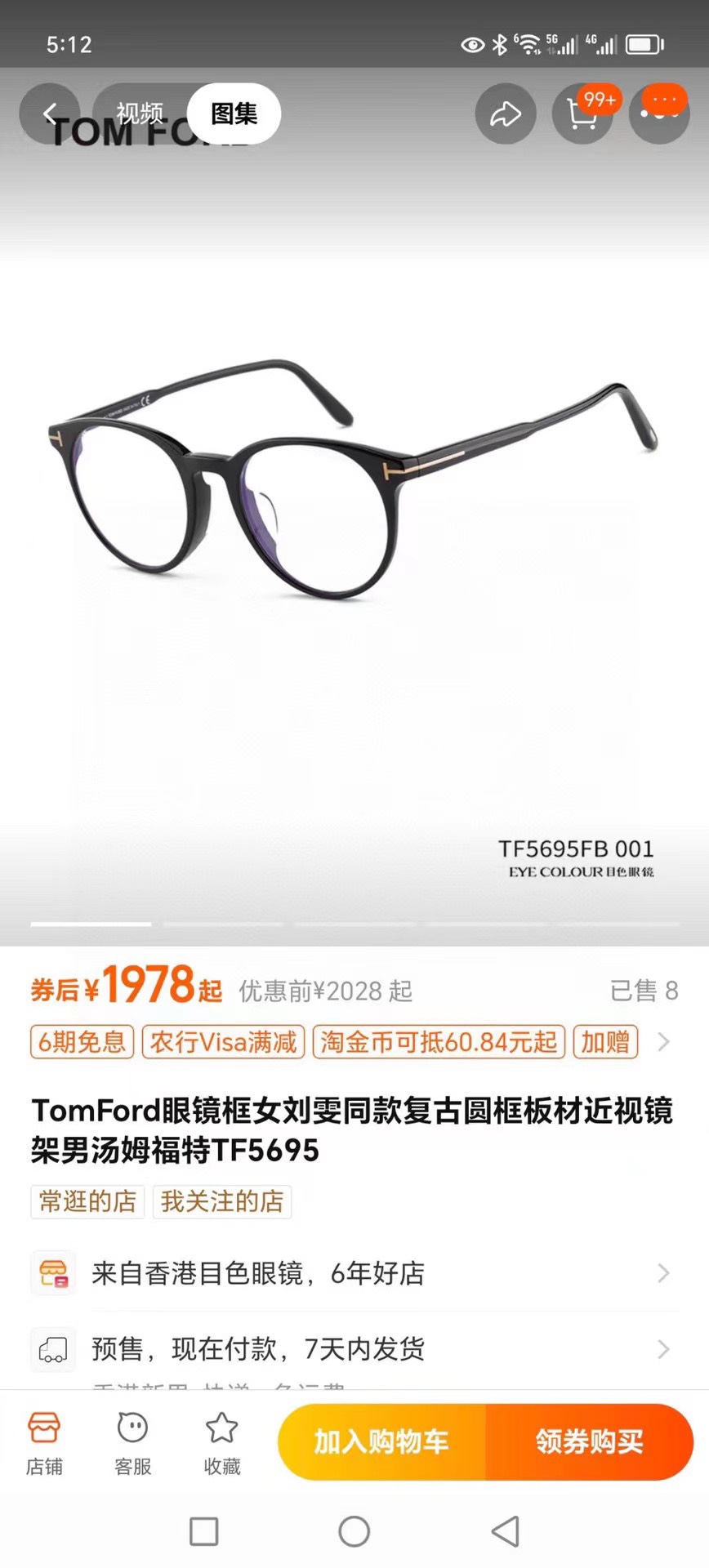Visit the 店铺 shop page
709x1568 pixels.
[x=44, y=1443]
